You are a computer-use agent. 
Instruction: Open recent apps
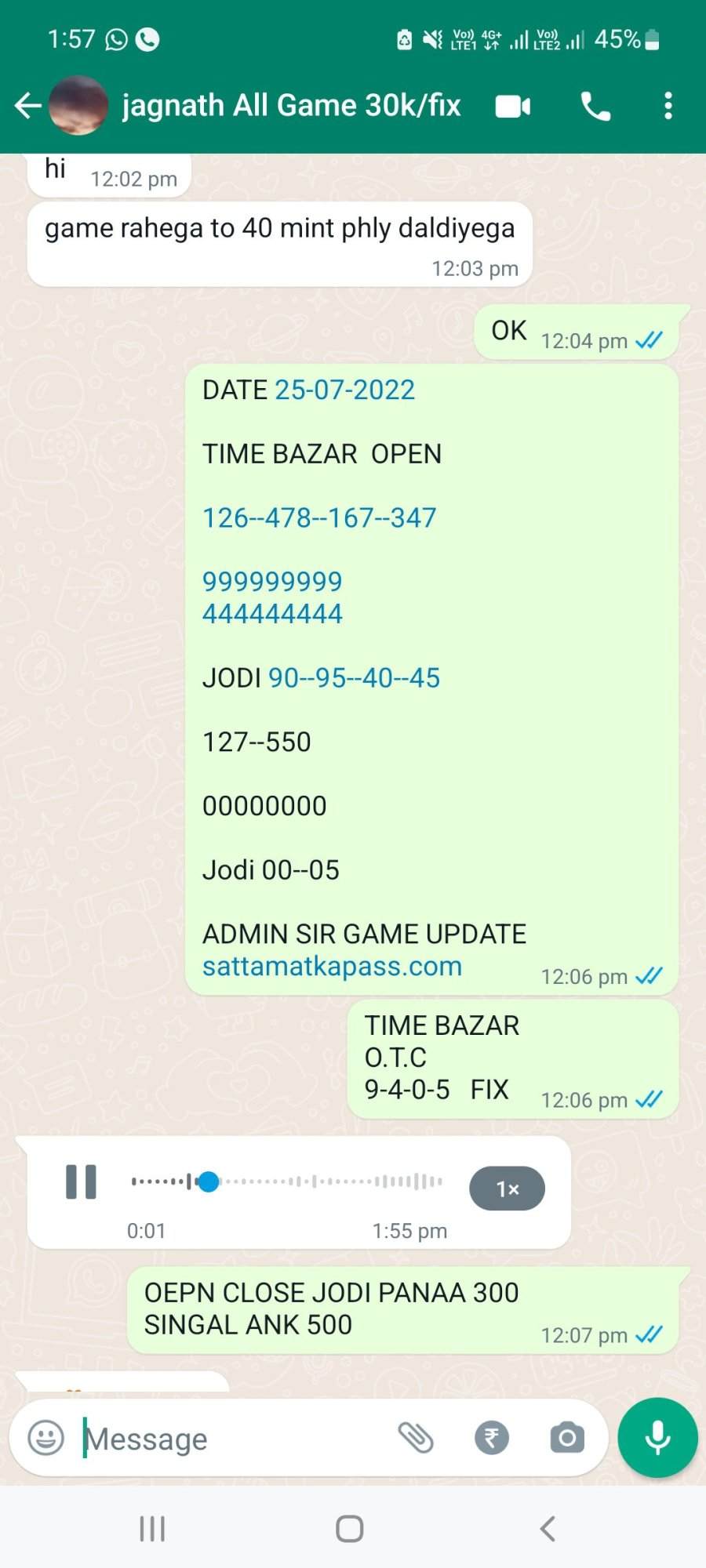[x=152, y=1529]
